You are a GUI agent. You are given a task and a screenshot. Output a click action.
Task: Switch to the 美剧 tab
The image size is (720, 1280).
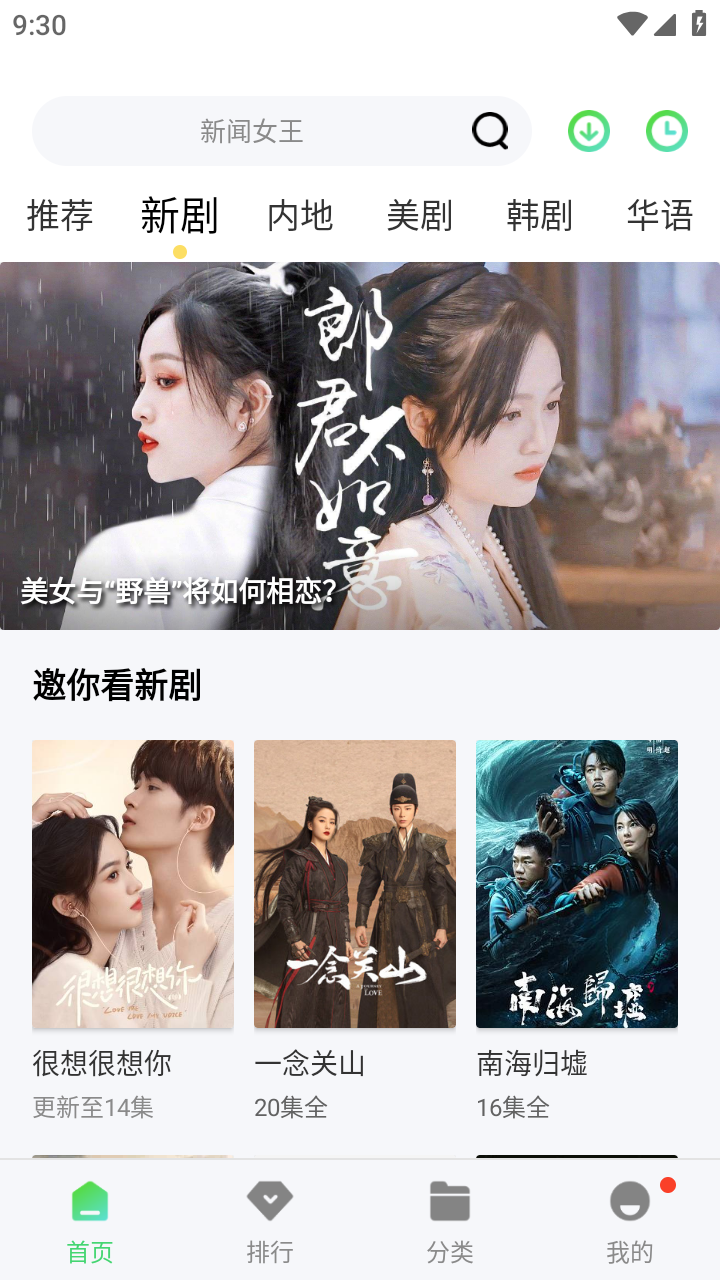(x=420, y=215)
